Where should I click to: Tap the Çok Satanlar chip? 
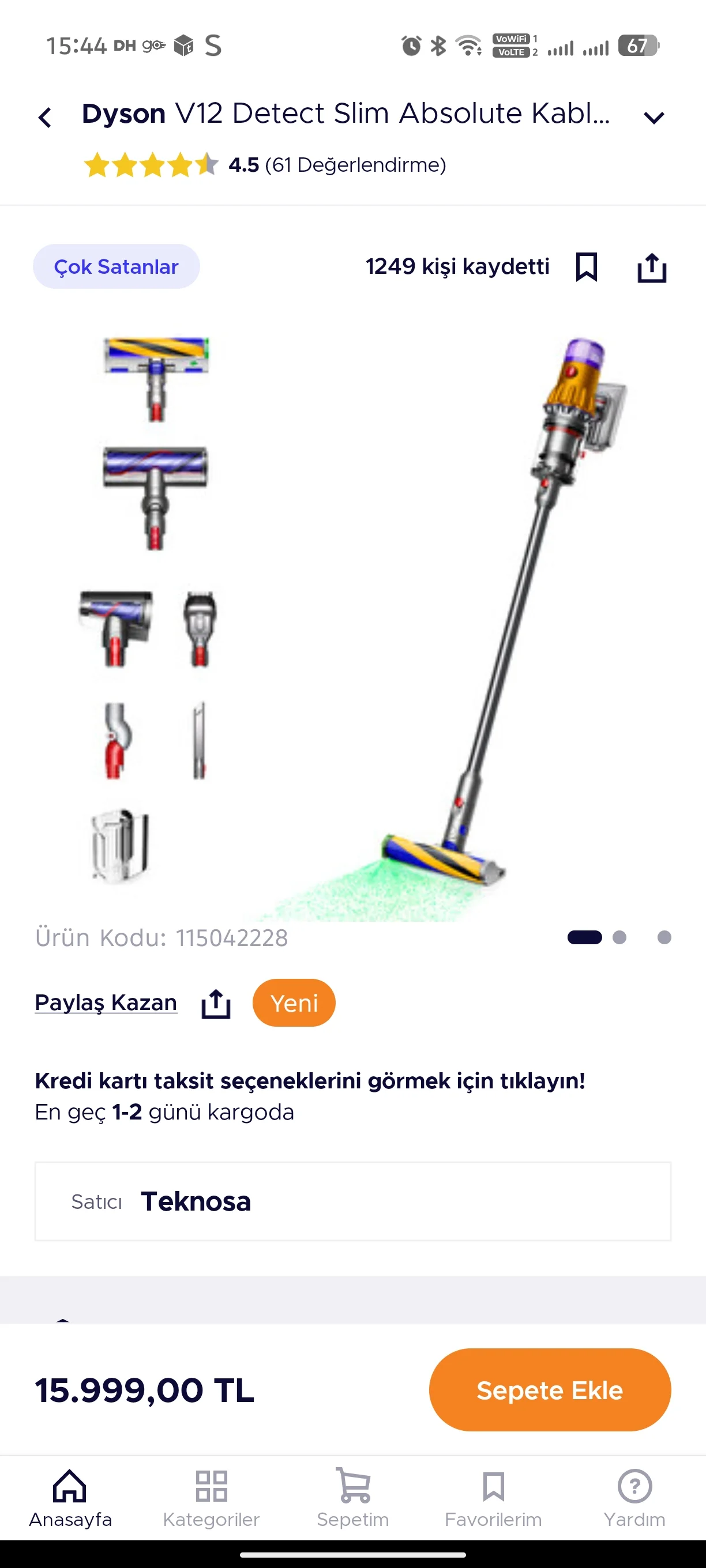117,266
